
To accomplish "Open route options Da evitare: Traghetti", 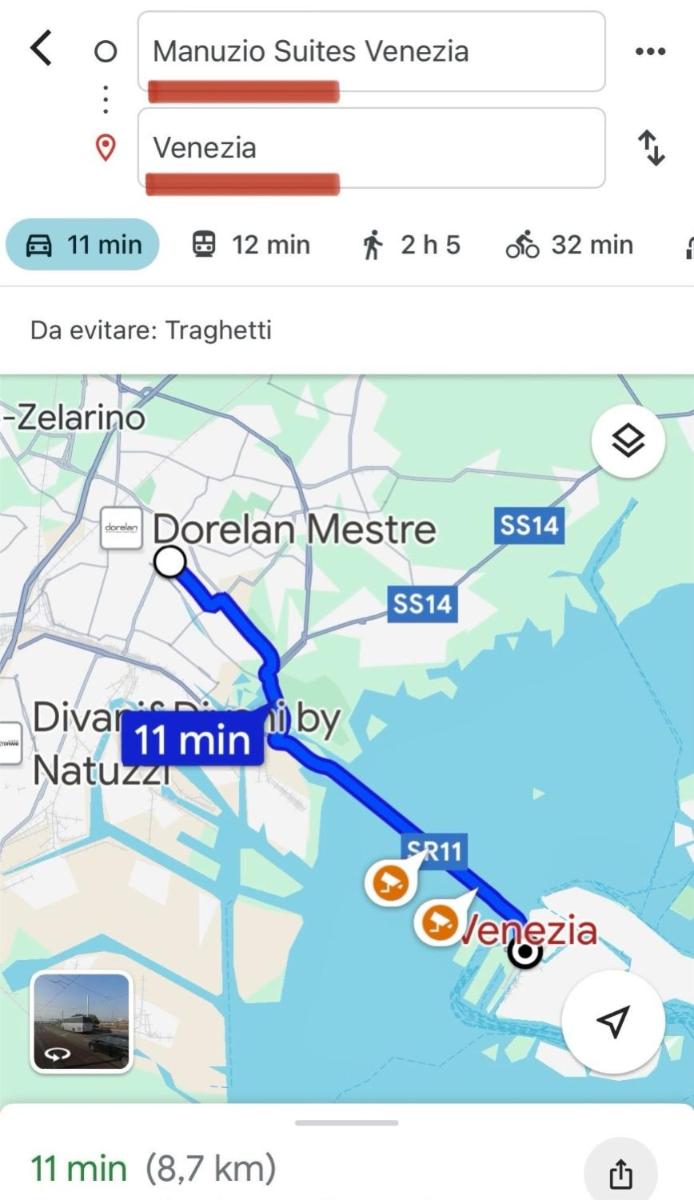I will point(151,330).
